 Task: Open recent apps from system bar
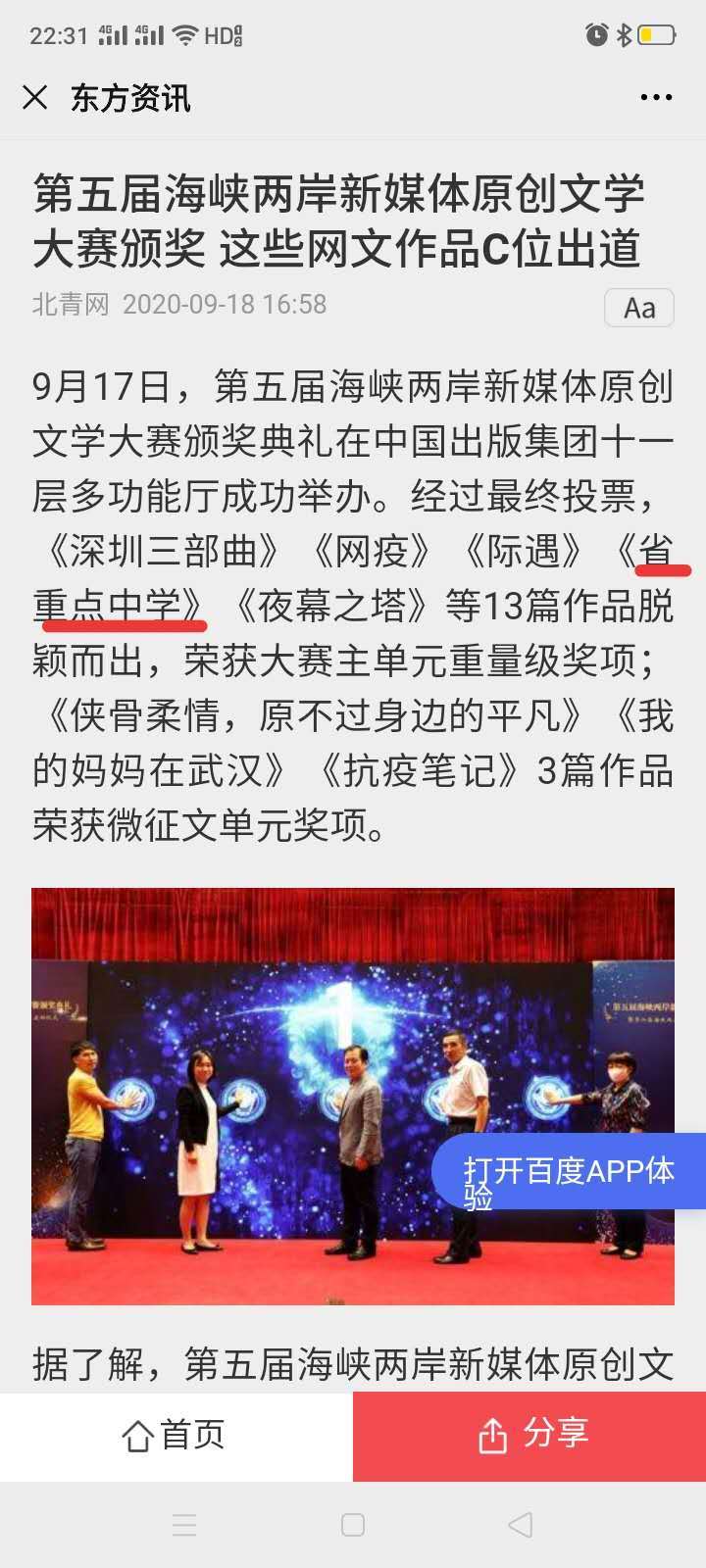[184, 1525]
